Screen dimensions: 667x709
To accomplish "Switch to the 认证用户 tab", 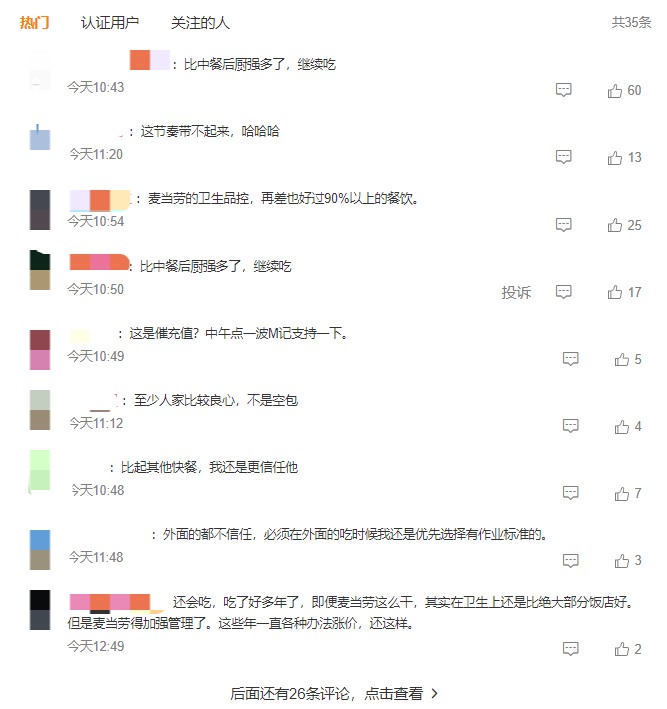I will [110, 22].
